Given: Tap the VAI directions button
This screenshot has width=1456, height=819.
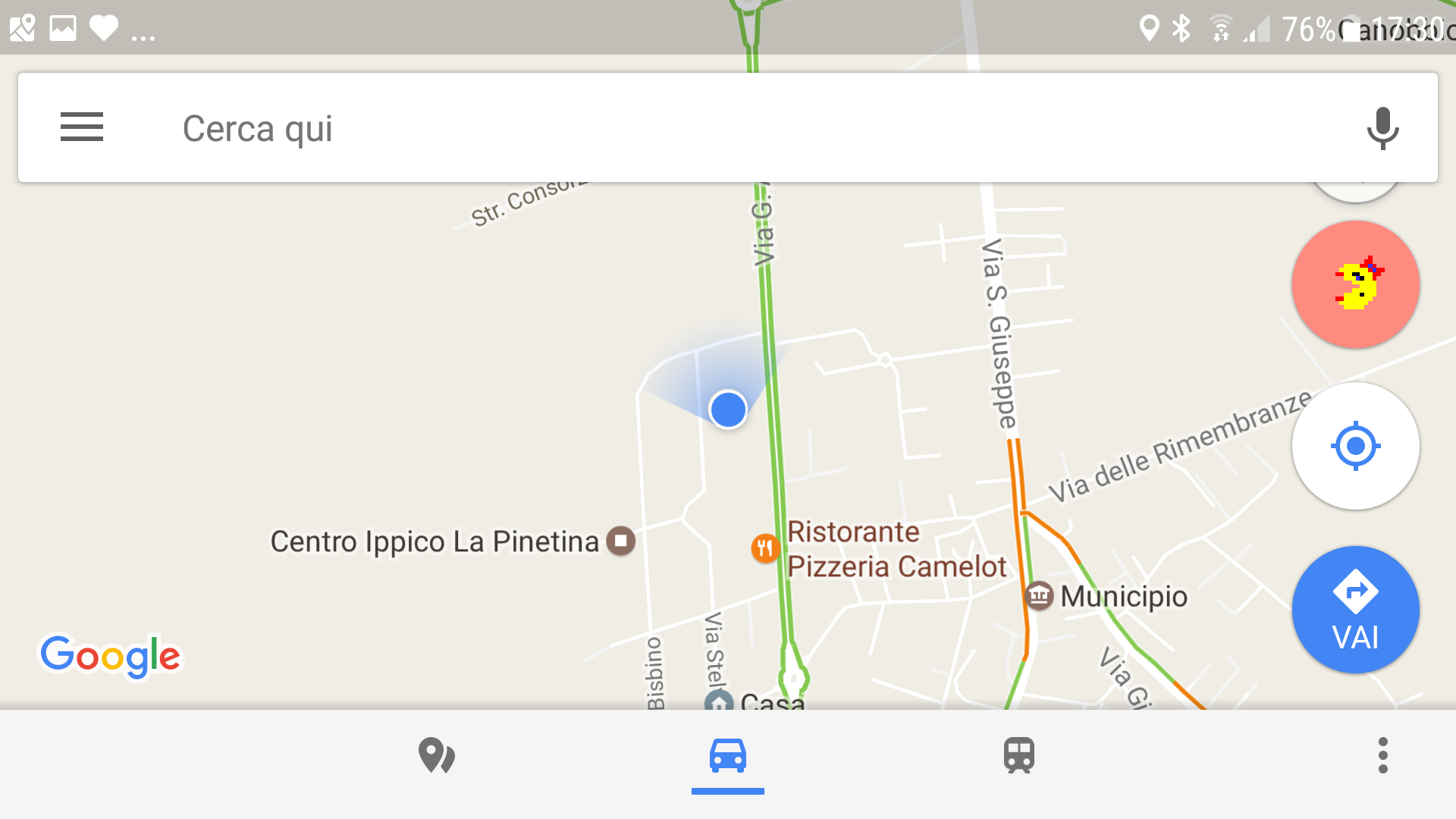Looking at the screenshot, I should (1356, 610).
